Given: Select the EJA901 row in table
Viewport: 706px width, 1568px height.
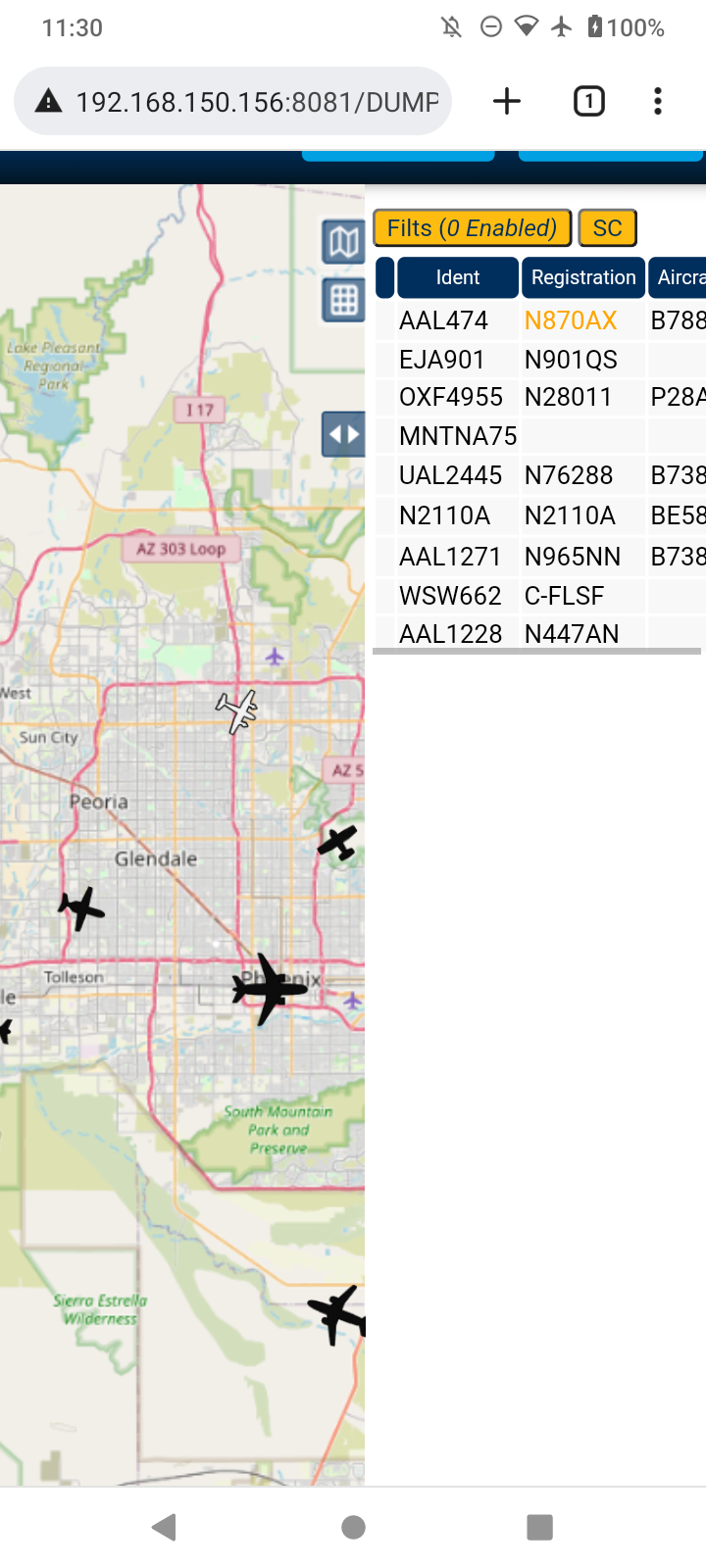Looking at the screenshot, I should click(x=540, y=360).
